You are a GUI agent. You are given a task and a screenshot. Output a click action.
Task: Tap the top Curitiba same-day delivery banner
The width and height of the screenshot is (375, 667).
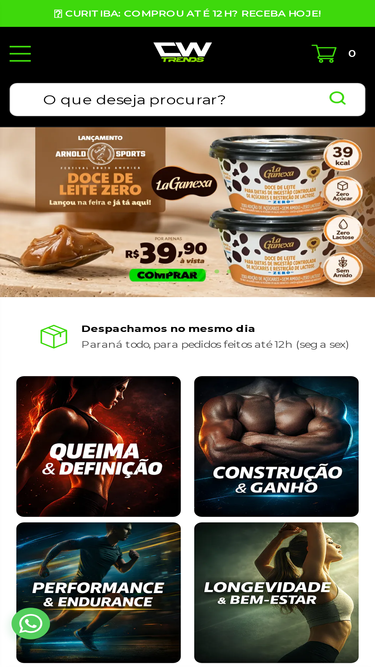(188, 13)
